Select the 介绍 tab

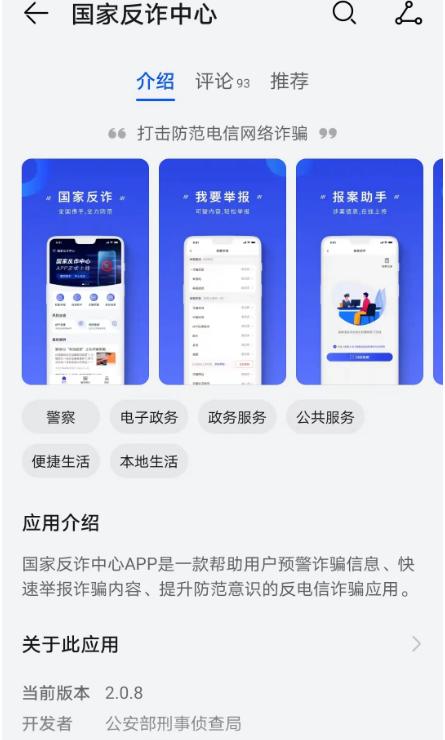(x=155, y=82)
